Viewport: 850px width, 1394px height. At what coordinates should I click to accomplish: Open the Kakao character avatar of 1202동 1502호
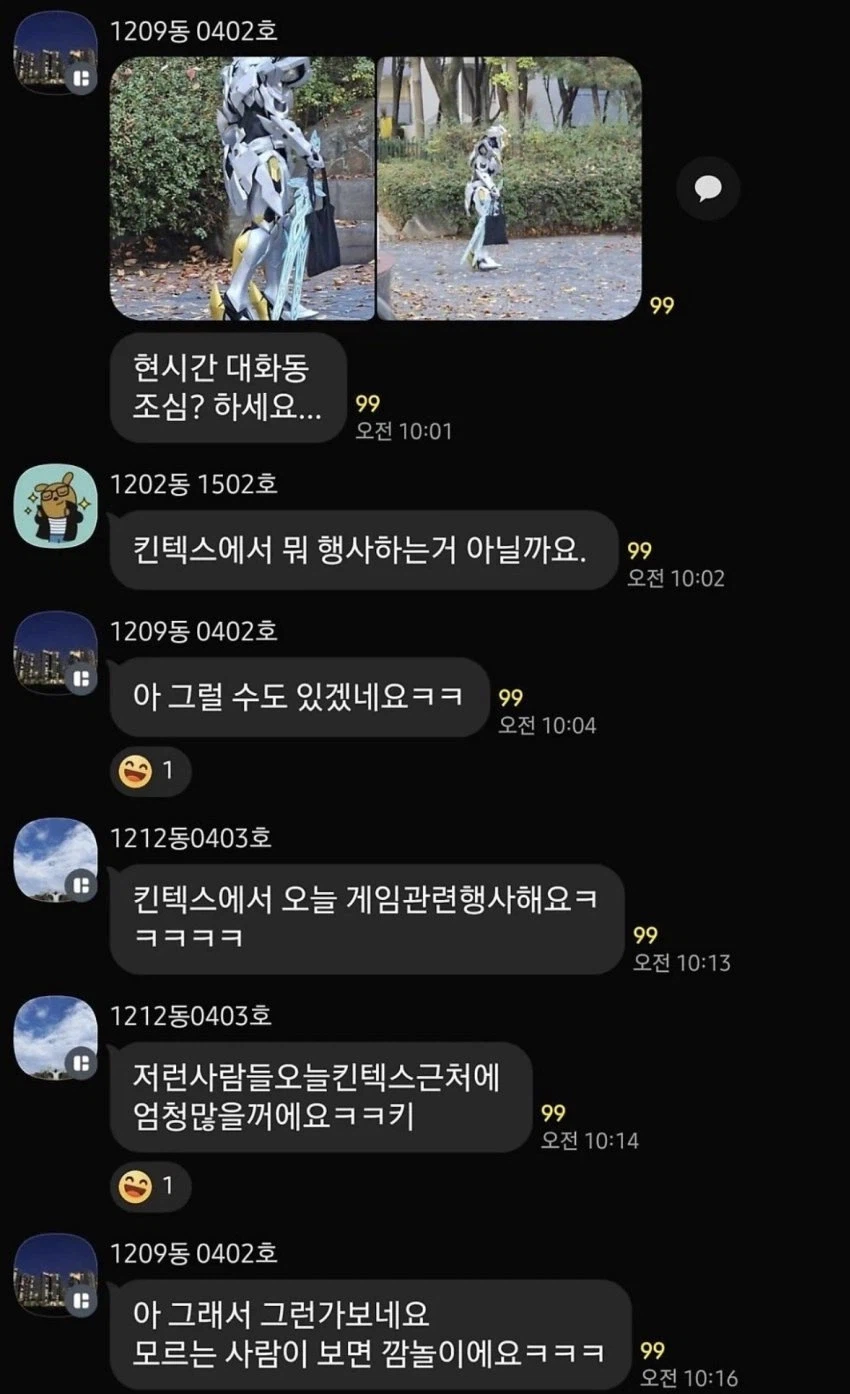click(55, 505)
